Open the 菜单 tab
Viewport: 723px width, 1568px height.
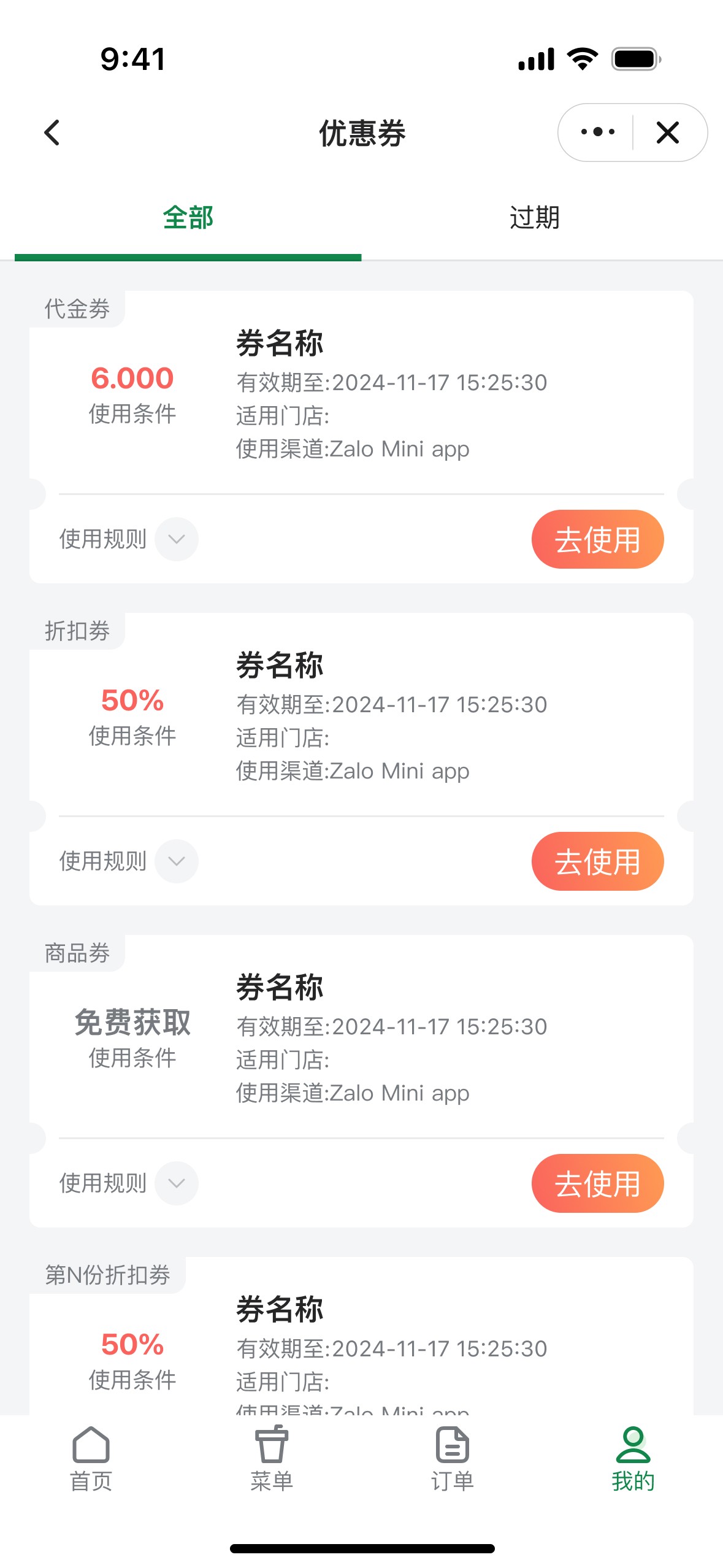coord(271,1459)
